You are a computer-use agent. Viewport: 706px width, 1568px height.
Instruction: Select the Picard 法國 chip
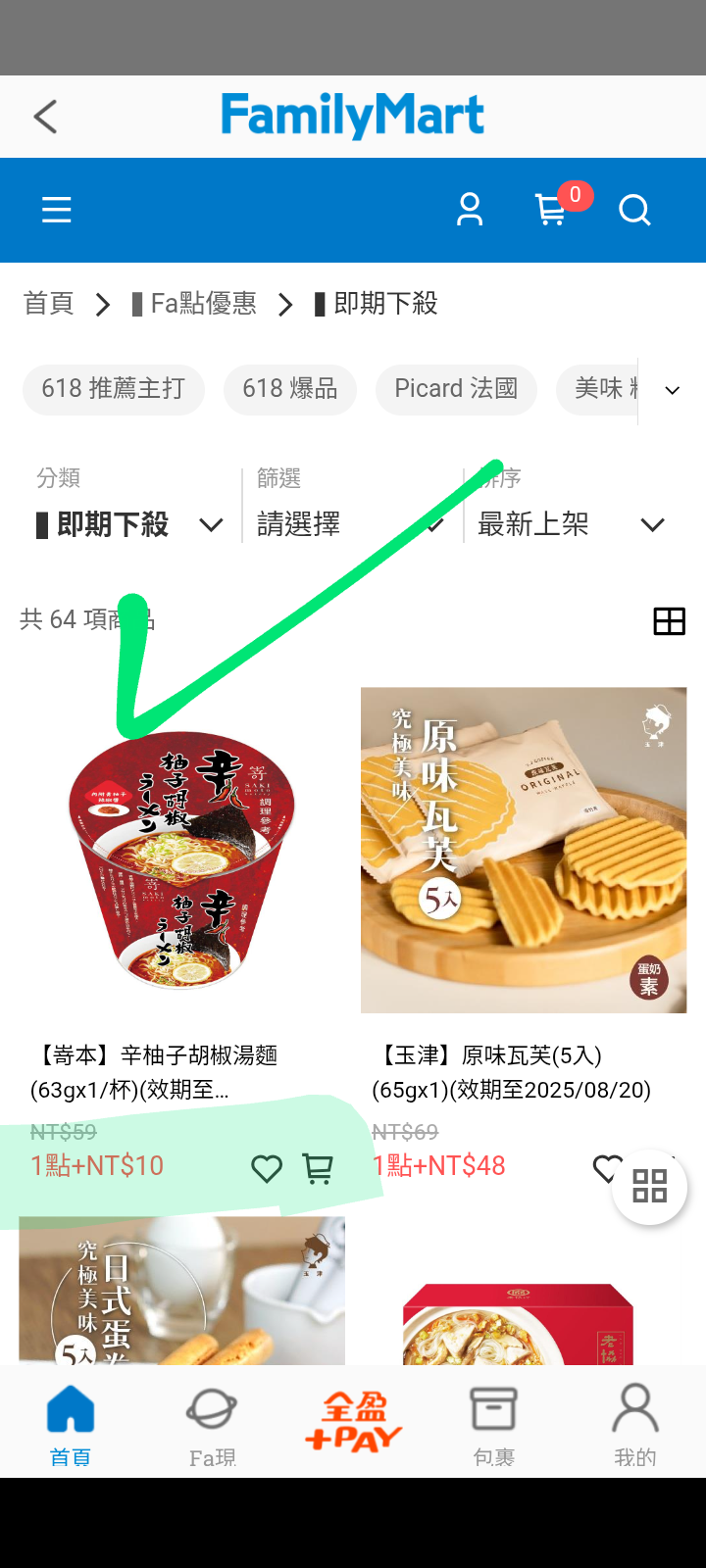pyautogui.click(x=456, y=389)
